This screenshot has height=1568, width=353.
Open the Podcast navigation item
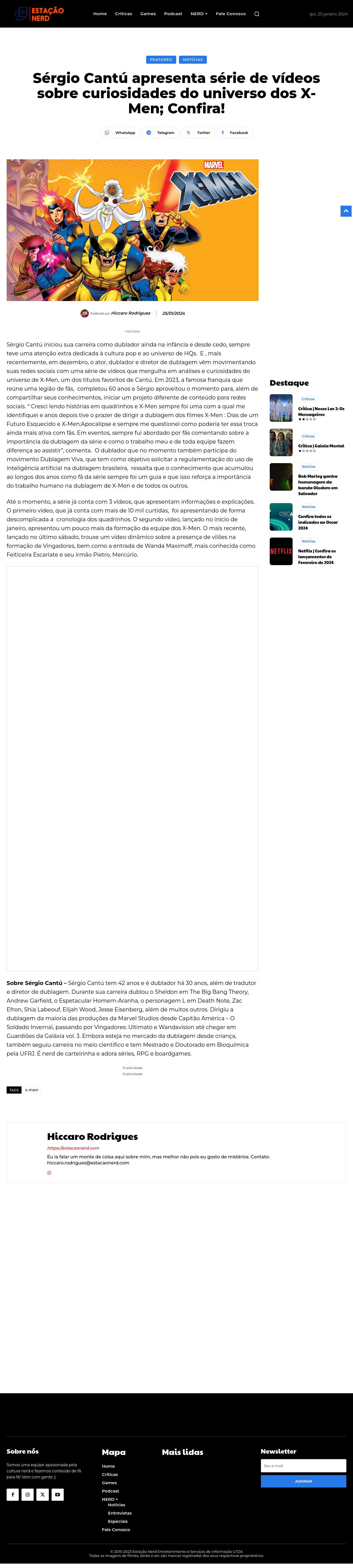(173, 14)
